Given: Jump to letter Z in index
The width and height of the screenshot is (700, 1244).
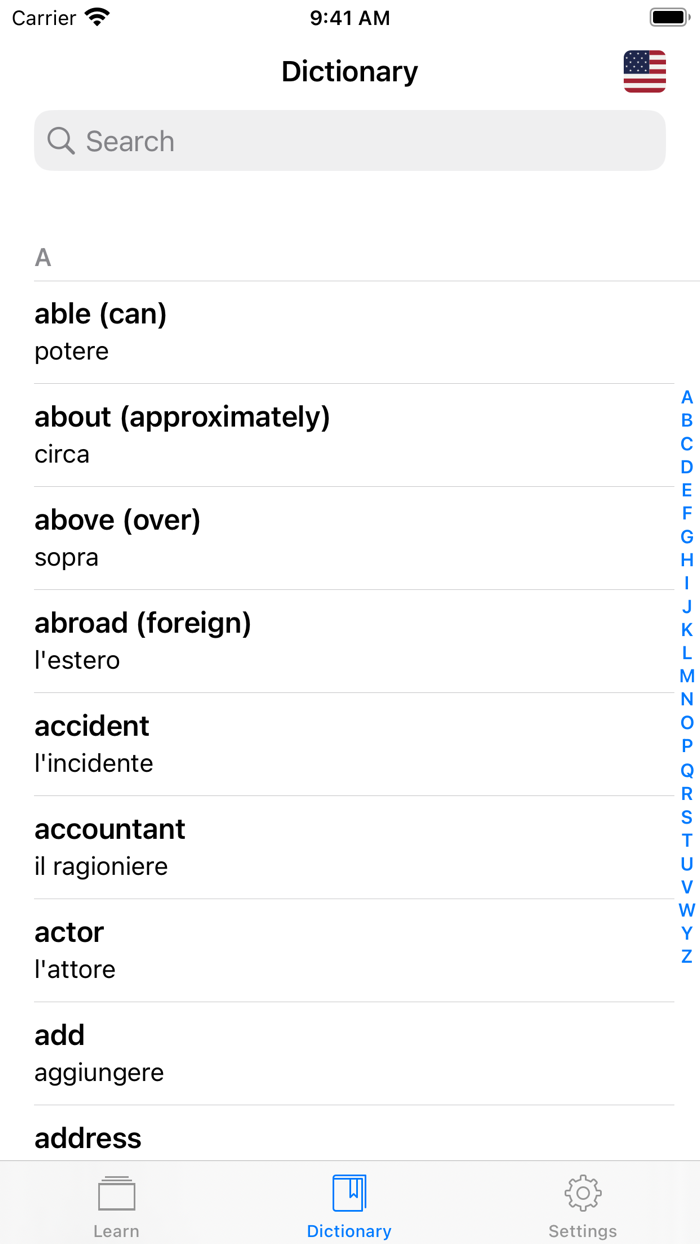Looking at the screenshot, I should (687, 957).
